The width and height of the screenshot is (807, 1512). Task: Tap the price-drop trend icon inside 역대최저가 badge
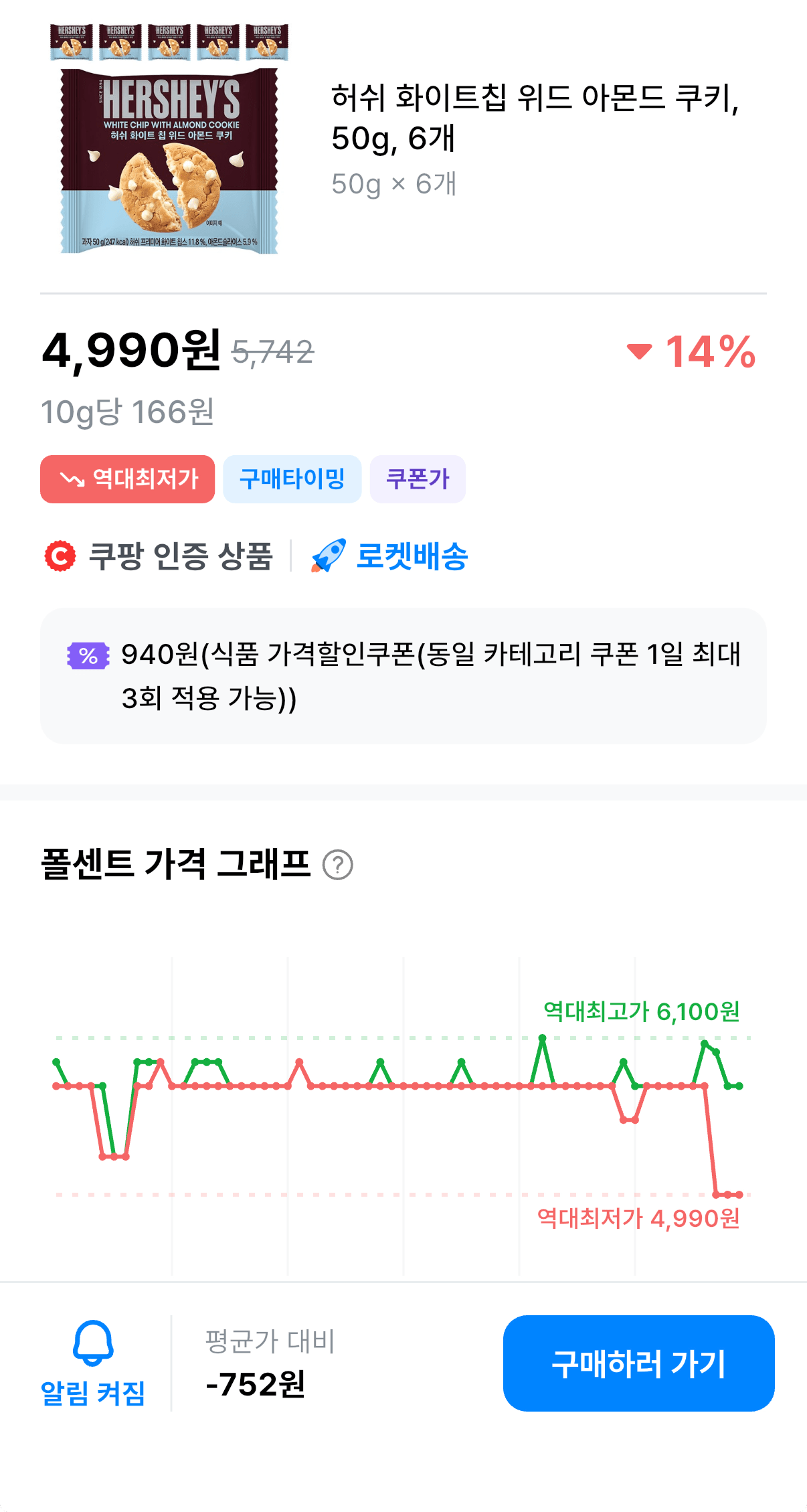[73, 477]
